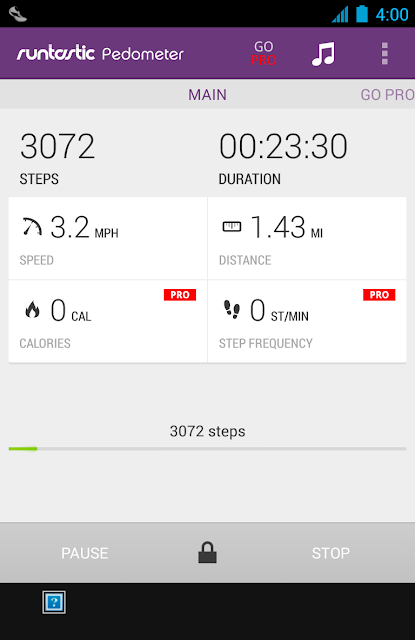Lock the screen with padlock icon
Image resolution: width=415 pixels, height=640 pixels.
point(207,553)
